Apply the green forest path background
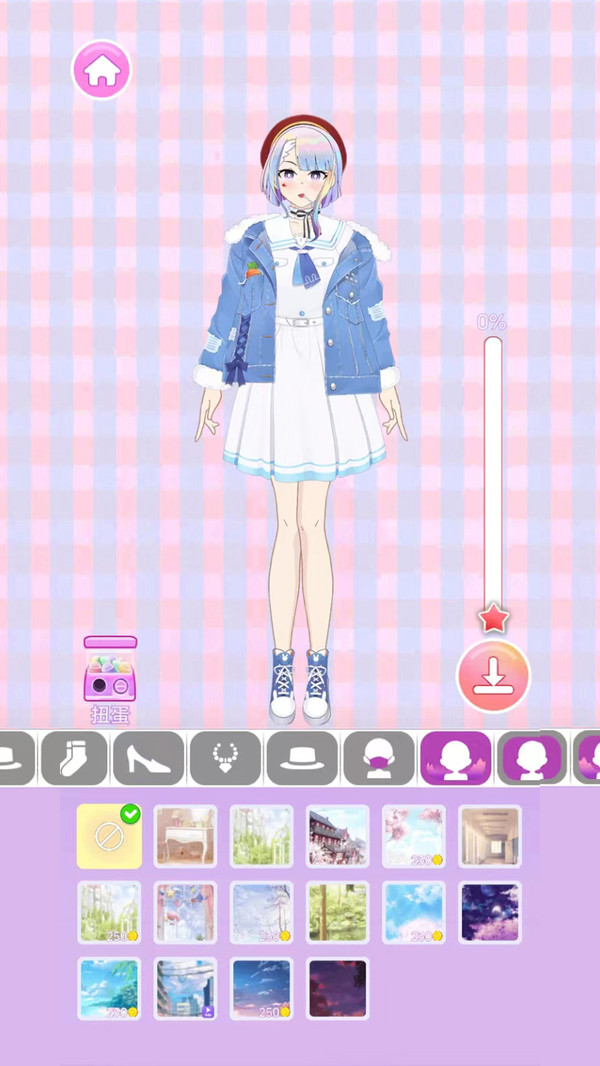The height and width of the screenshot is (1066, 600). click(x=338, y=912)
